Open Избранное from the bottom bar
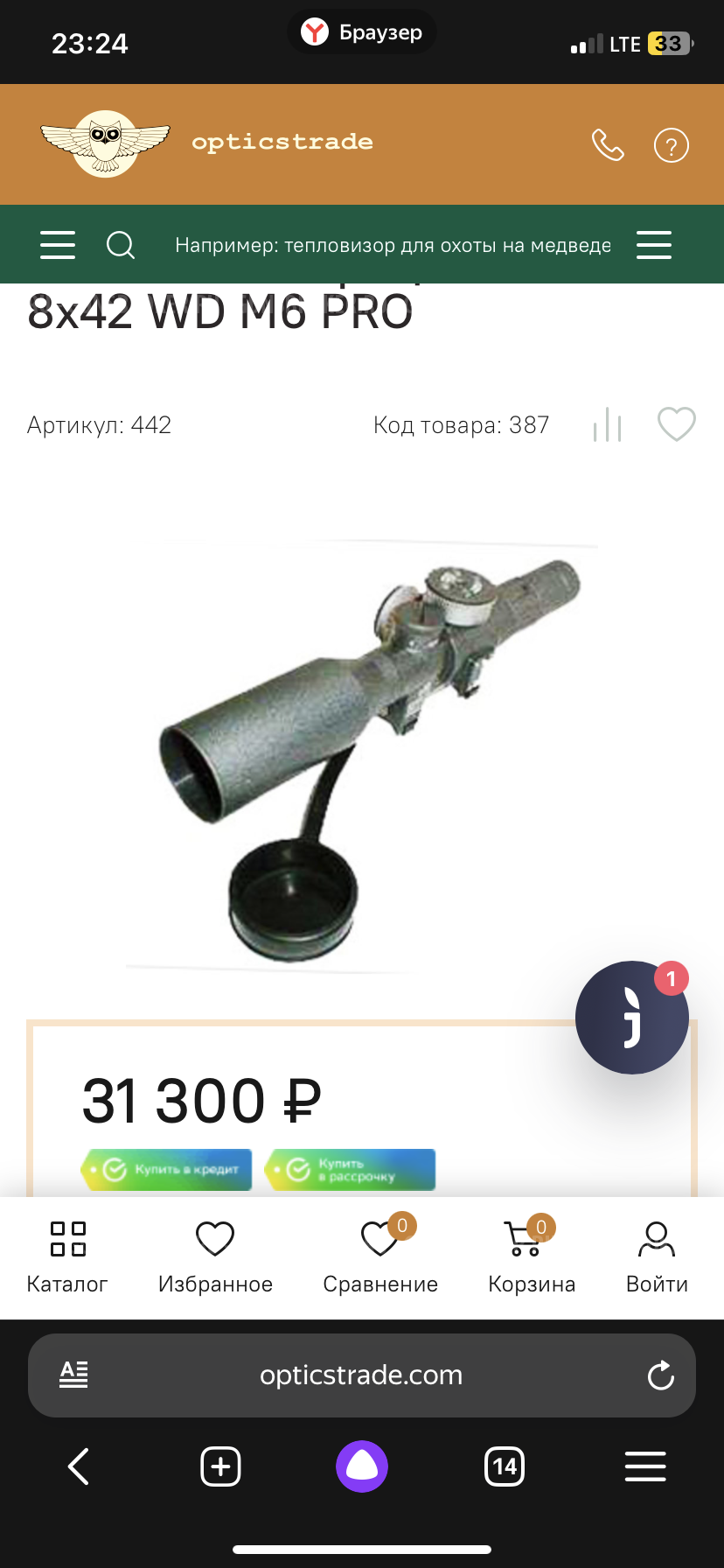The width and height of the screenshot is (724, 1568). coord(214,1256)
